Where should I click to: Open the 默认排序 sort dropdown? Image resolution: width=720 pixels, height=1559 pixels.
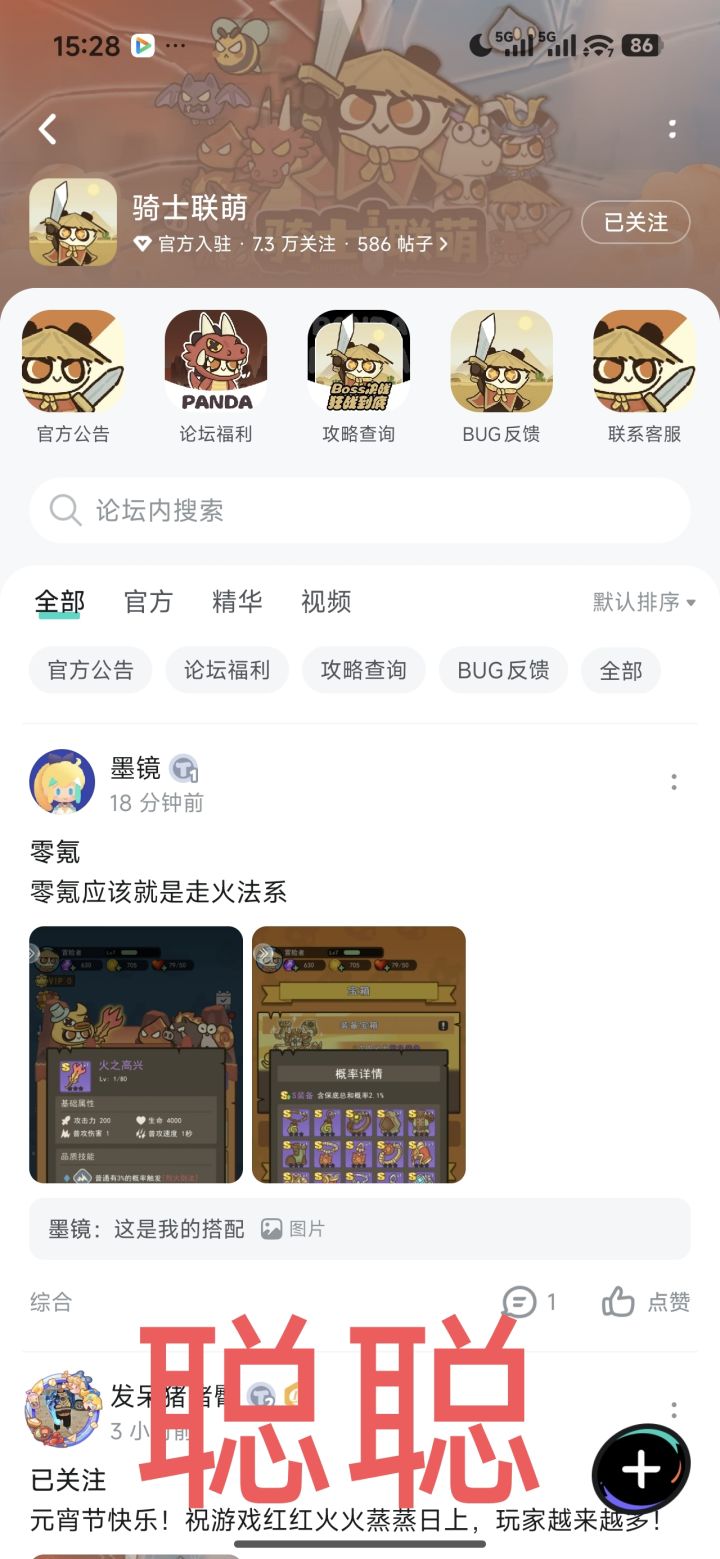[x=643, y=601]
